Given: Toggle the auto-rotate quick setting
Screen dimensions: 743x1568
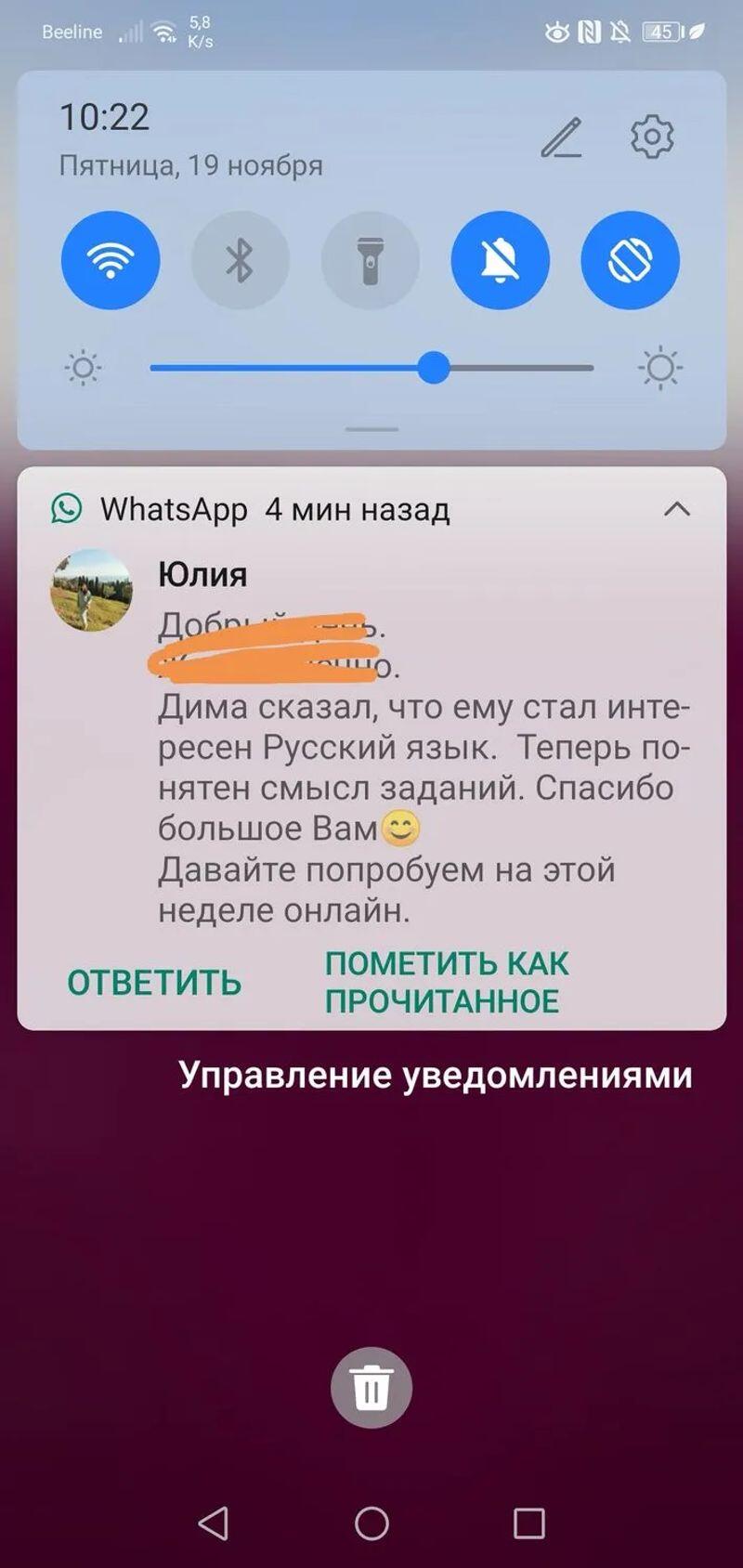Looking at the screenshot, I should 631,260.
